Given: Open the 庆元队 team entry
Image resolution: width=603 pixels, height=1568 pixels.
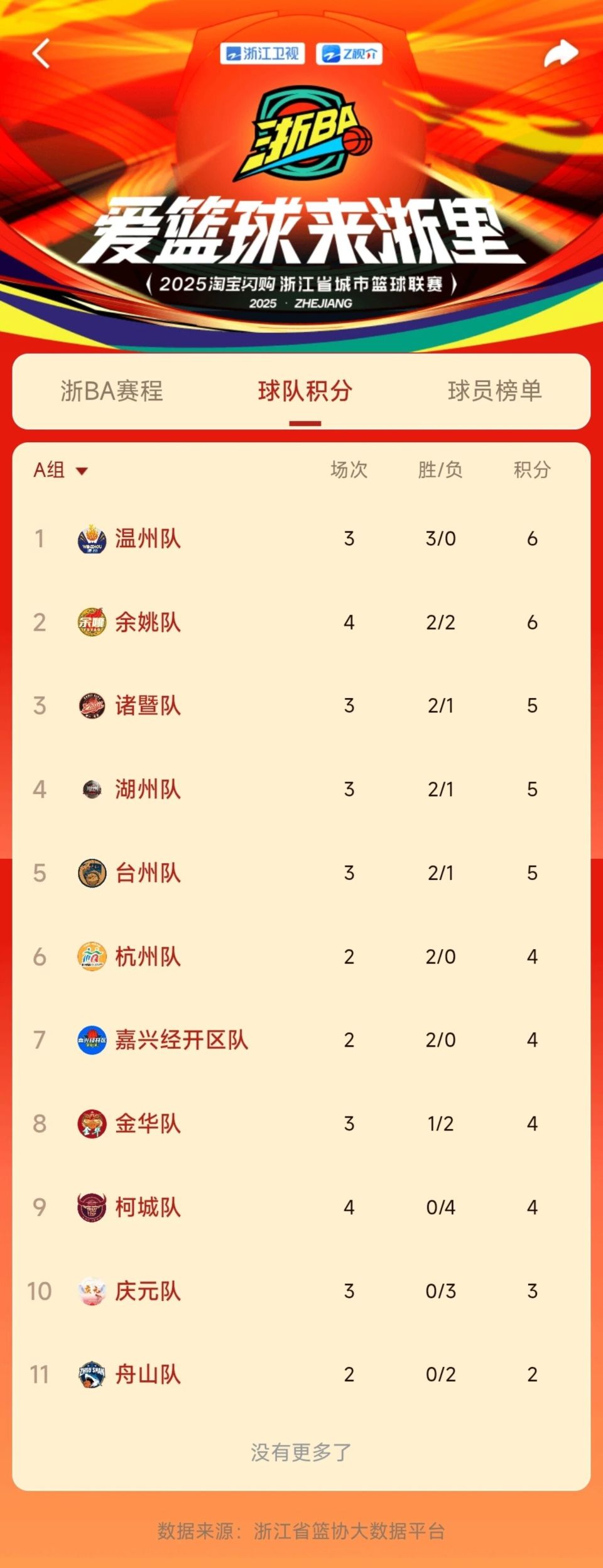Looking at the screenshot, I should (148, 1291).
